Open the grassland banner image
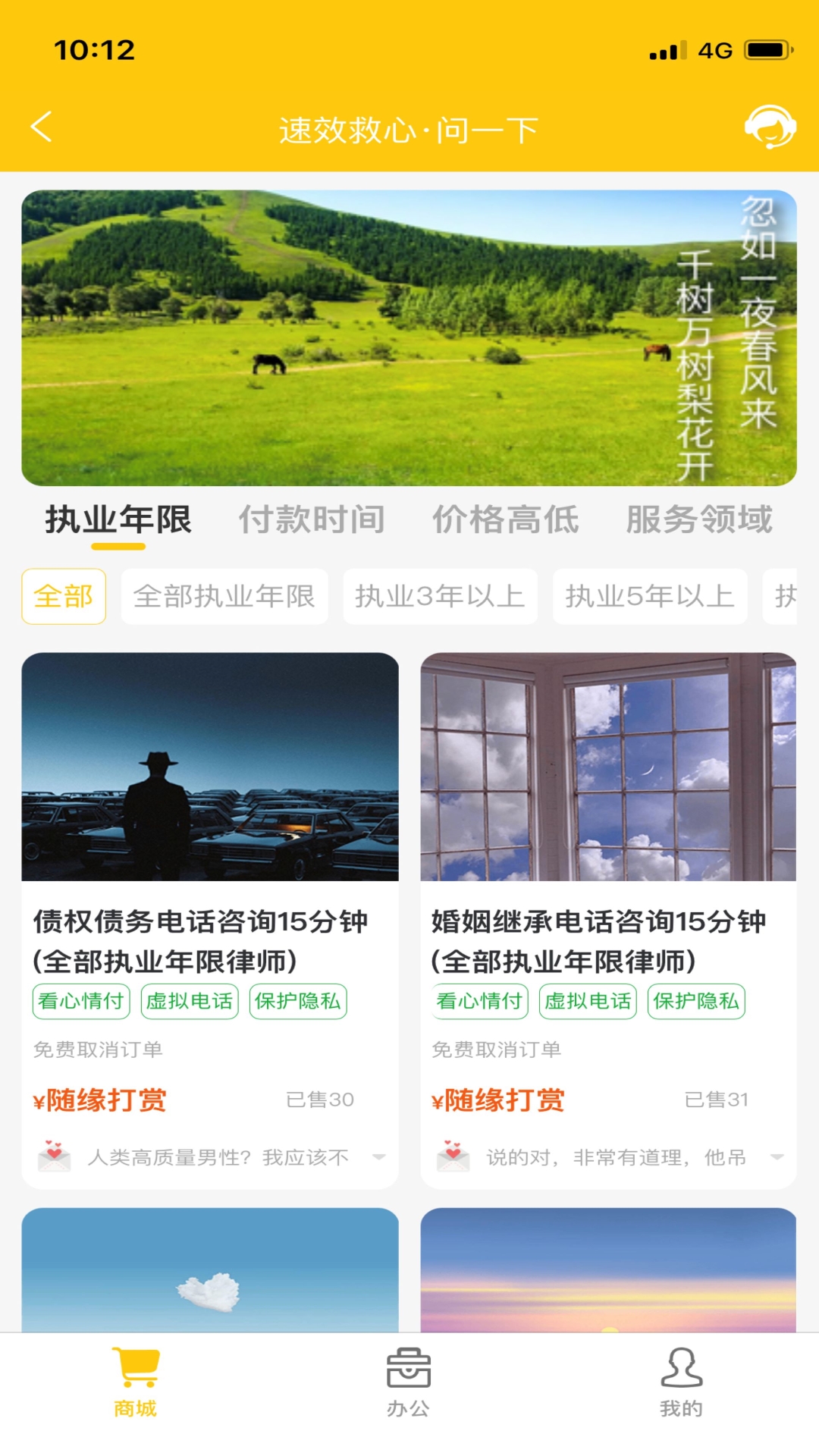This screenshot has width=819, height=1456. pos(409,336)
